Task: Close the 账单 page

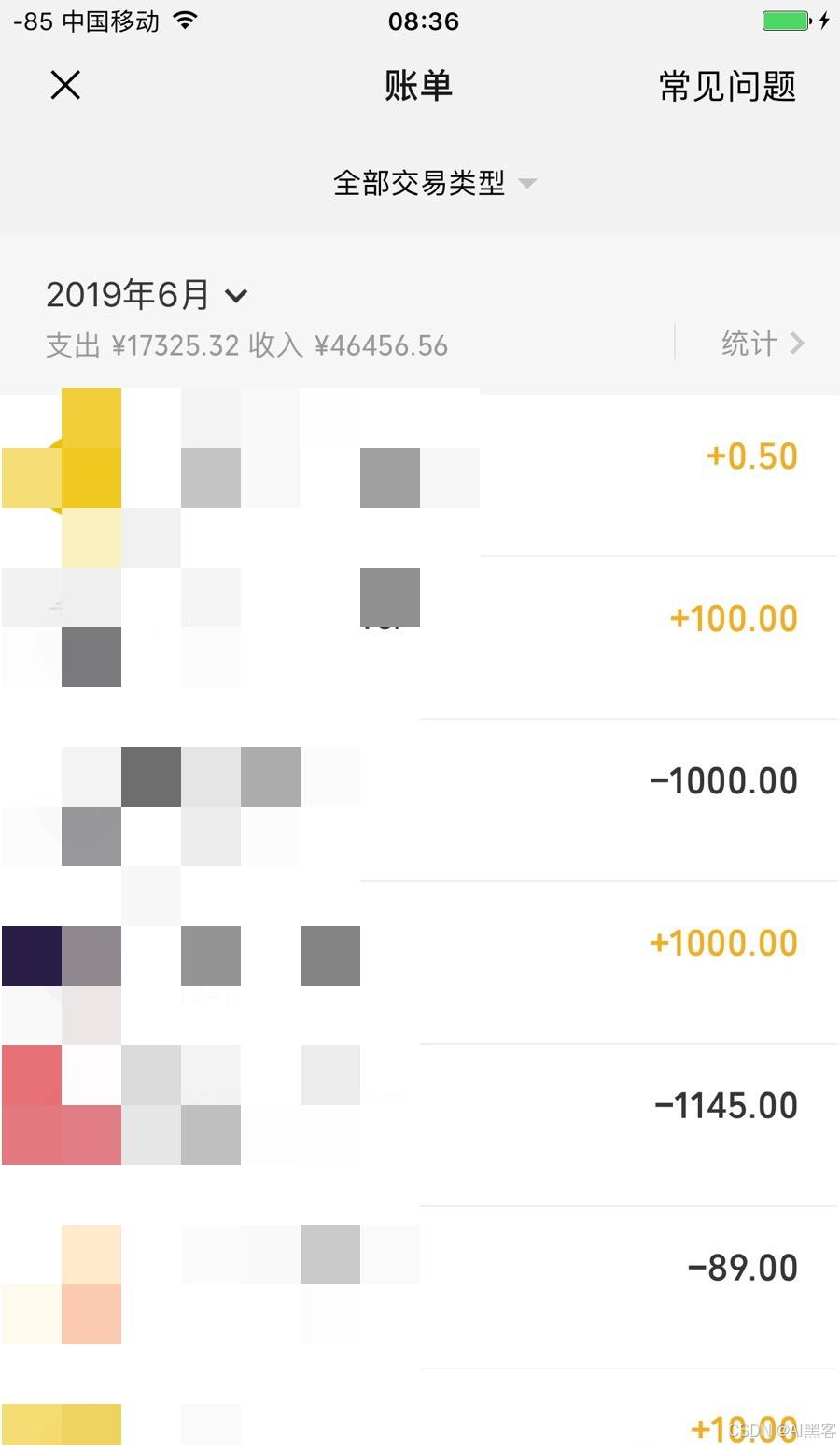Action: pyautogui.click(x=65, y=85)
